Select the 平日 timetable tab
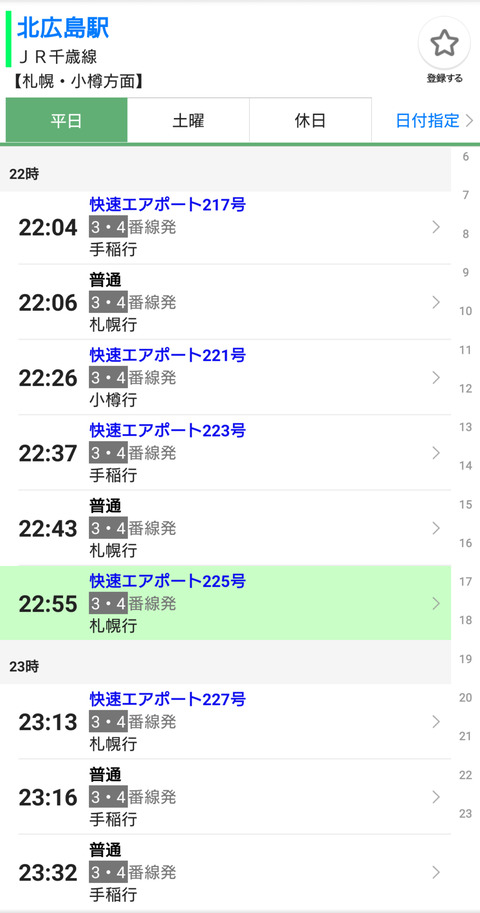Image resolution: width=480 pixels, height=913 pixels. tap(66, 121)
